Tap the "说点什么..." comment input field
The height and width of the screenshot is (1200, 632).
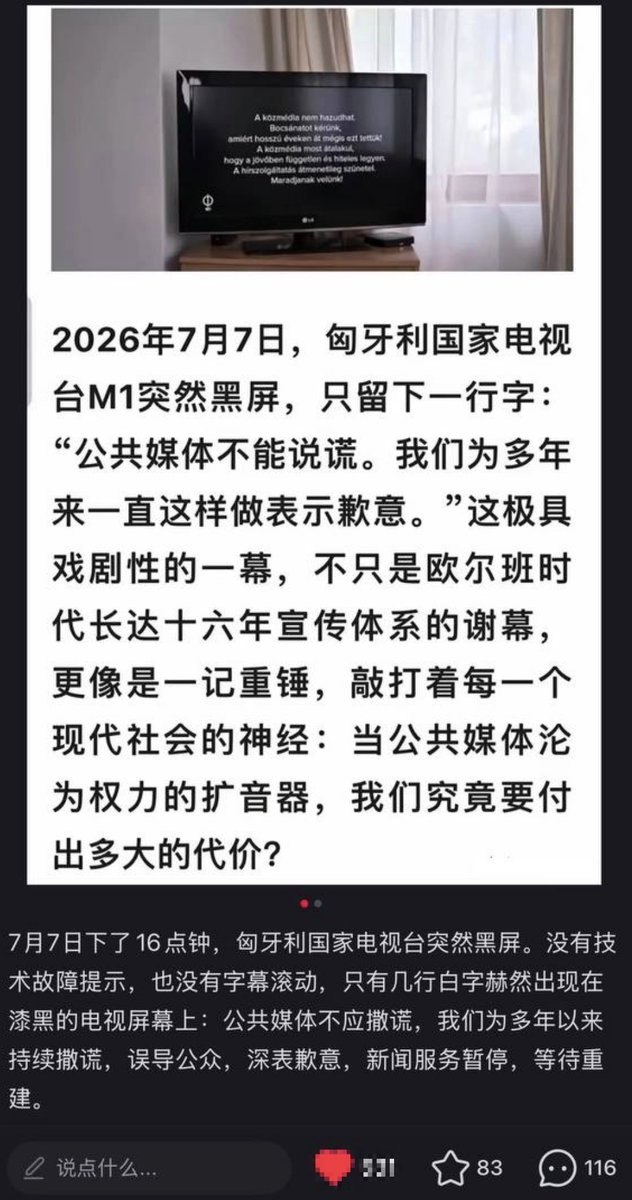pyautogui.click(x=148, y=1166)
